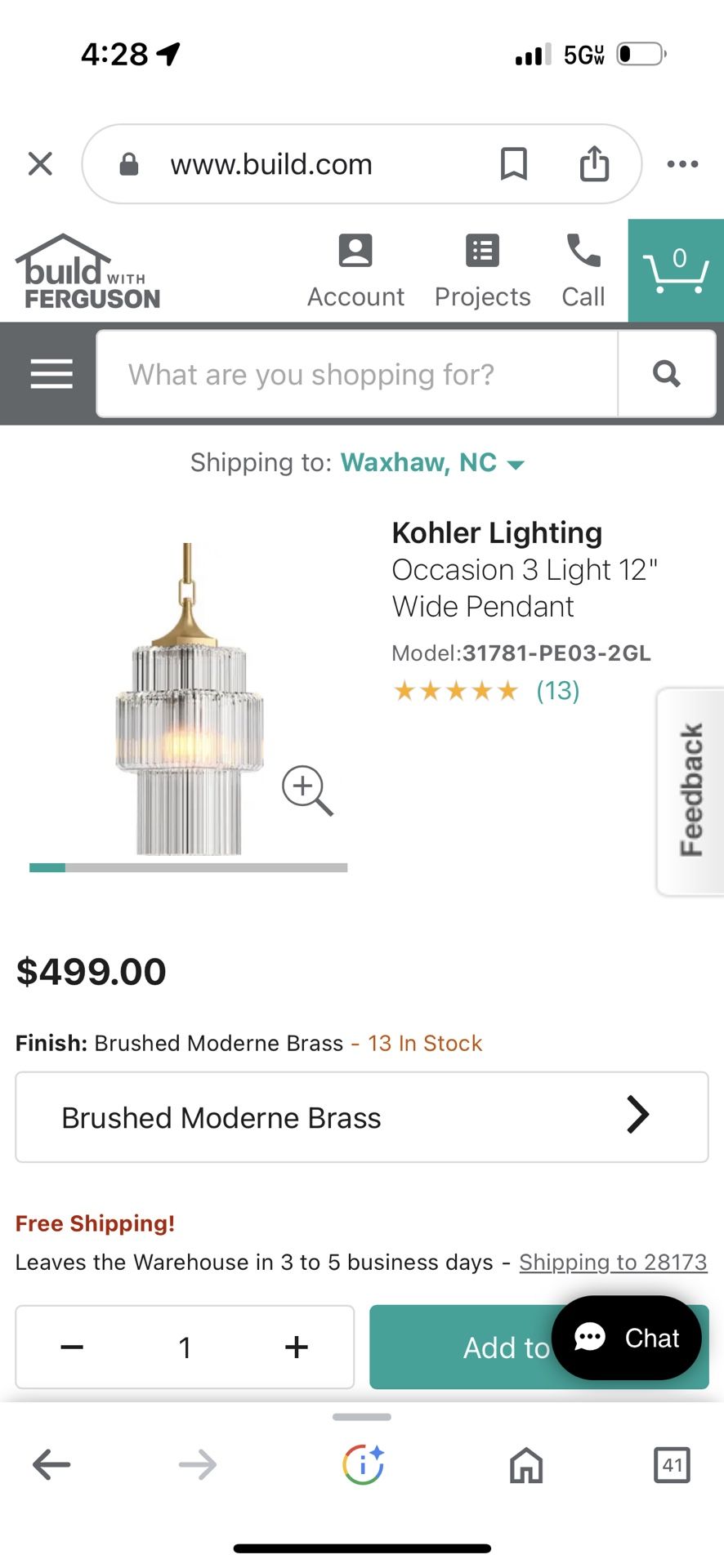Screen dimensions: 724x1568
Task: Increase the quantity with the plus button
Action: tap(296, 1347)
